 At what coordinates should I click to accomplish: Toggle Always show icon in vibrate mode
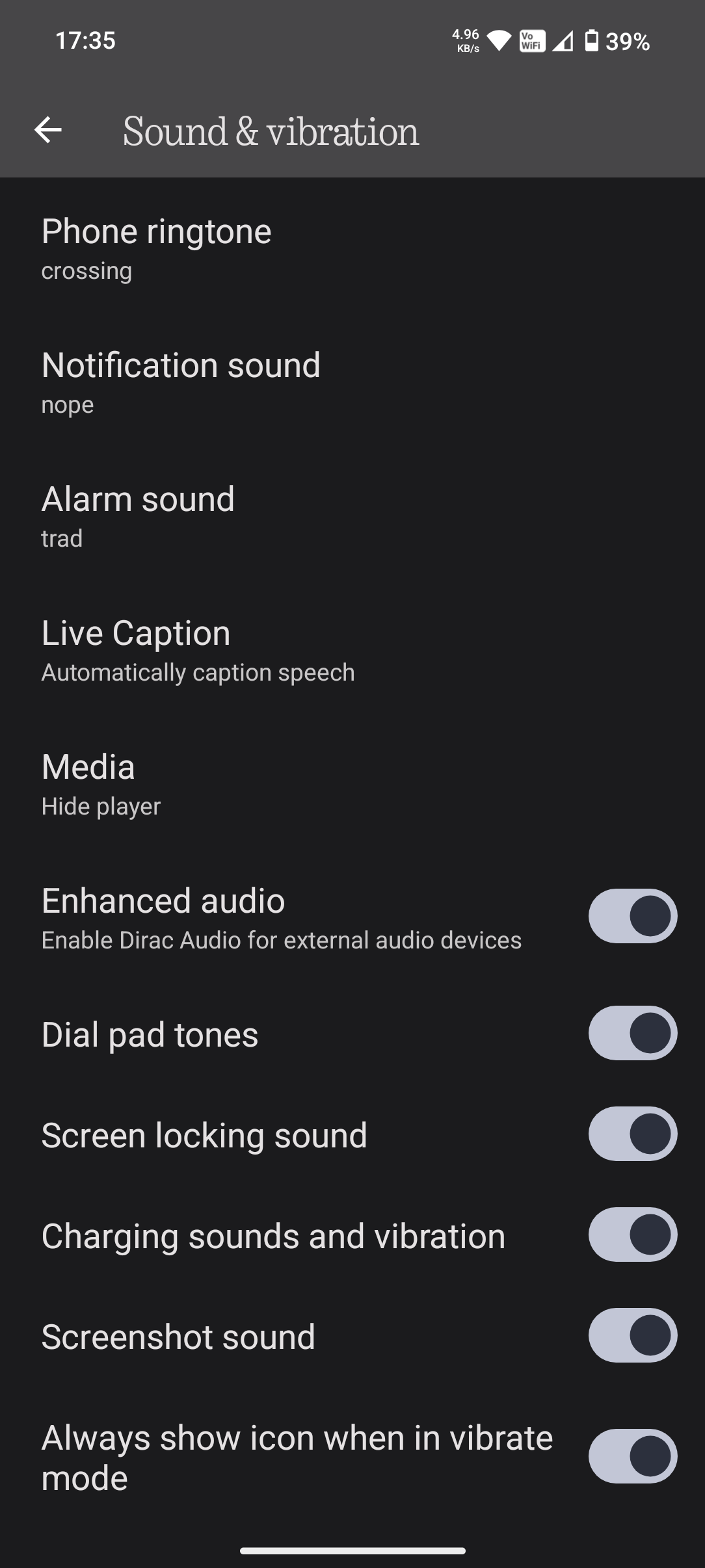click(x=632, y=1456)
